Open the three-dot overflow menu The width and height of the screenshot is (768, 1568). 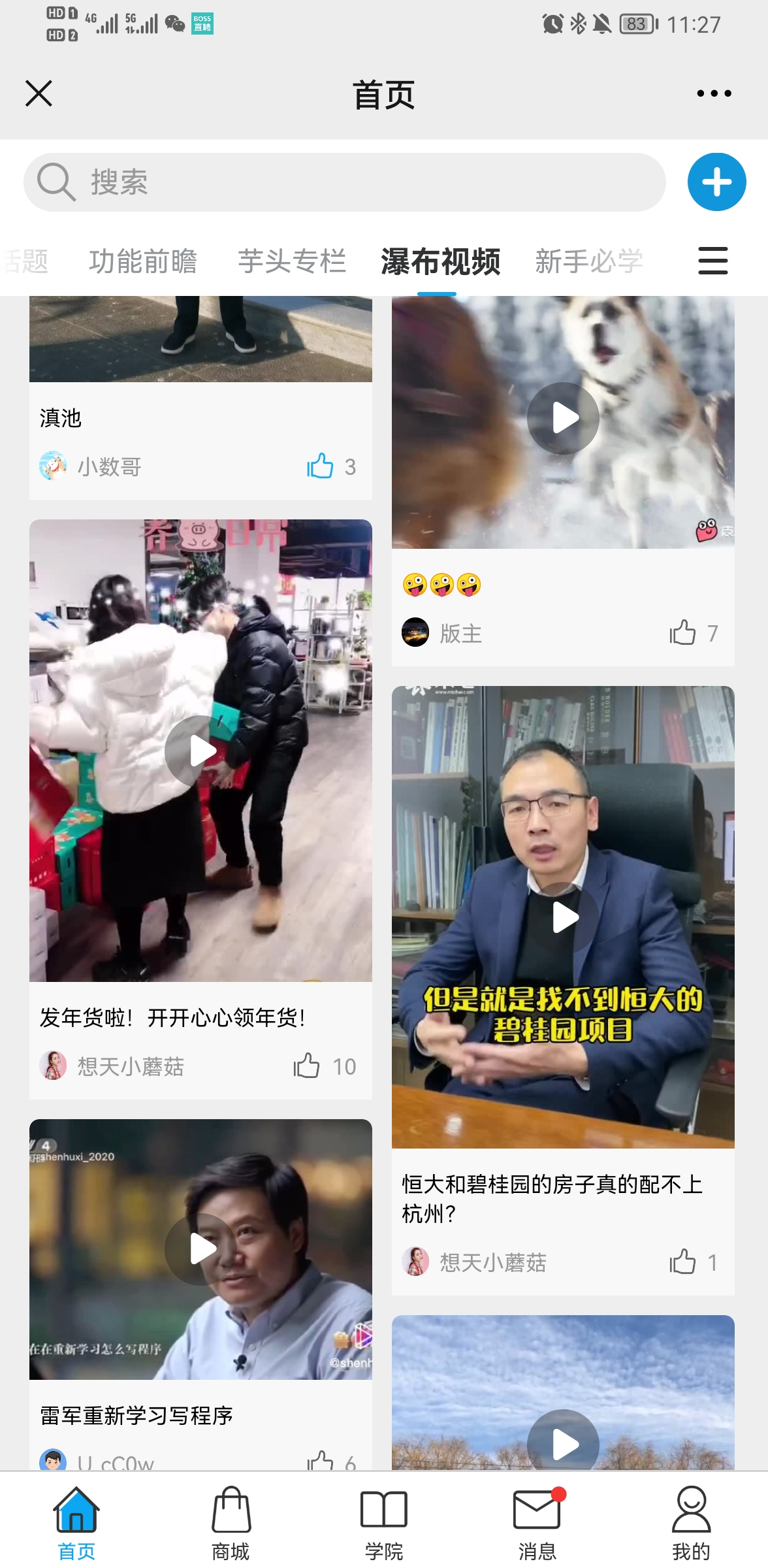(714, 93)
